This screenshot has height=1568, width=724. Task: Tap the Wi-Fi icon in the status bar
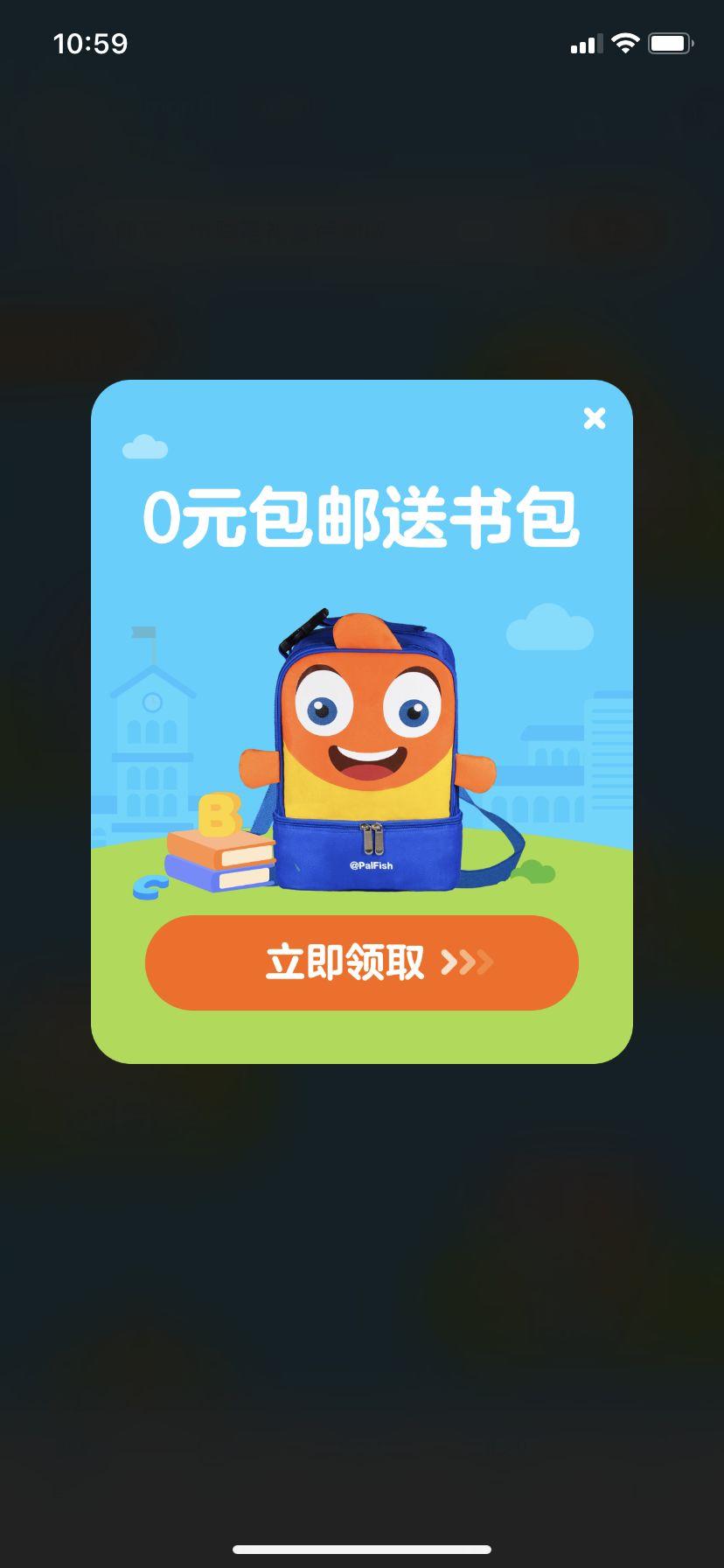(624, 42)
